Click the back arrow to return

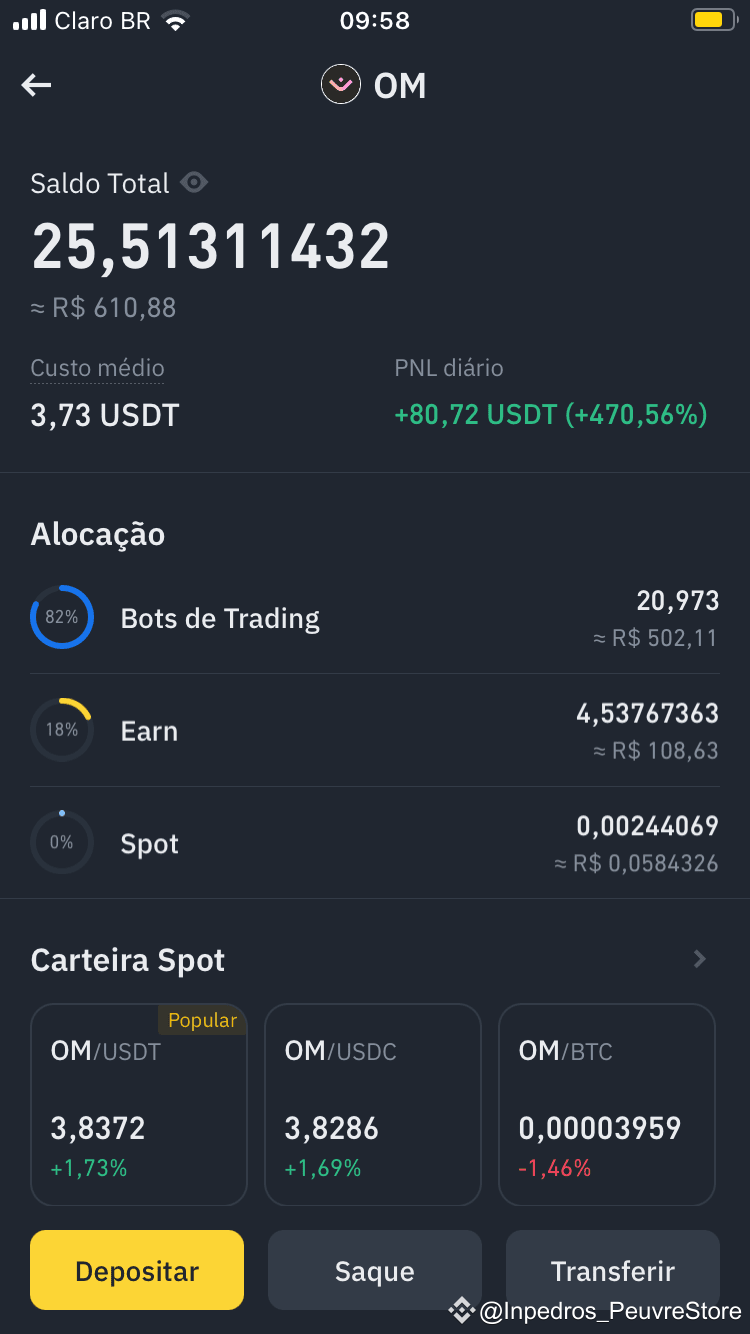(36, 85)
